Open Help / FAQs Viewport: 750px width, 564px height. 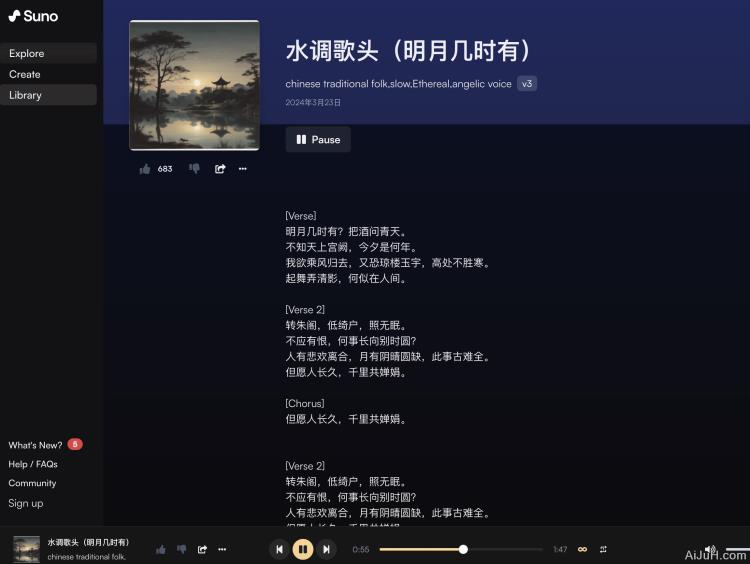click(33, 464)
